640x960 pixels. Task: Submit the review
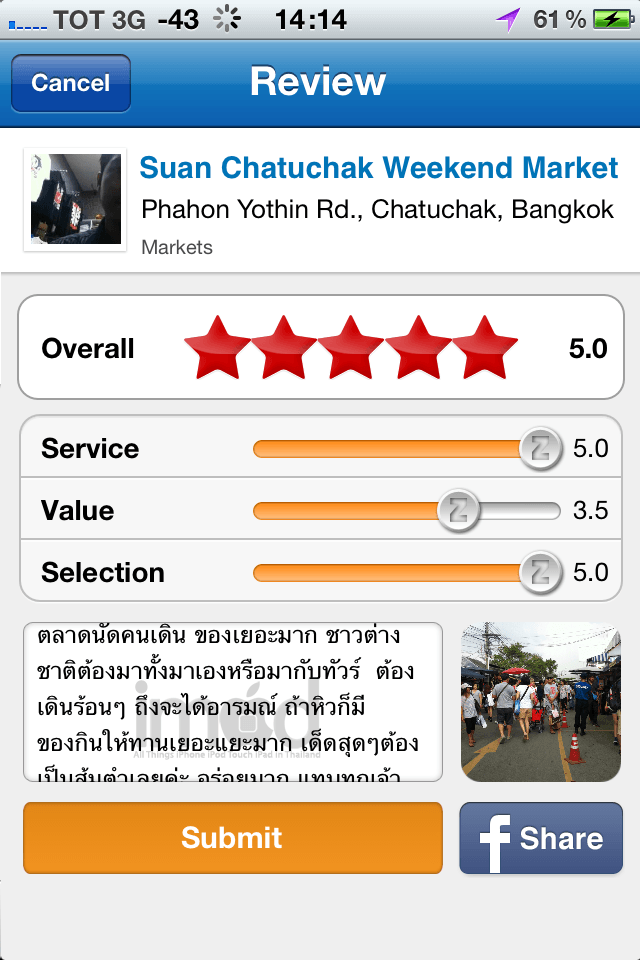tap(232, 838)
